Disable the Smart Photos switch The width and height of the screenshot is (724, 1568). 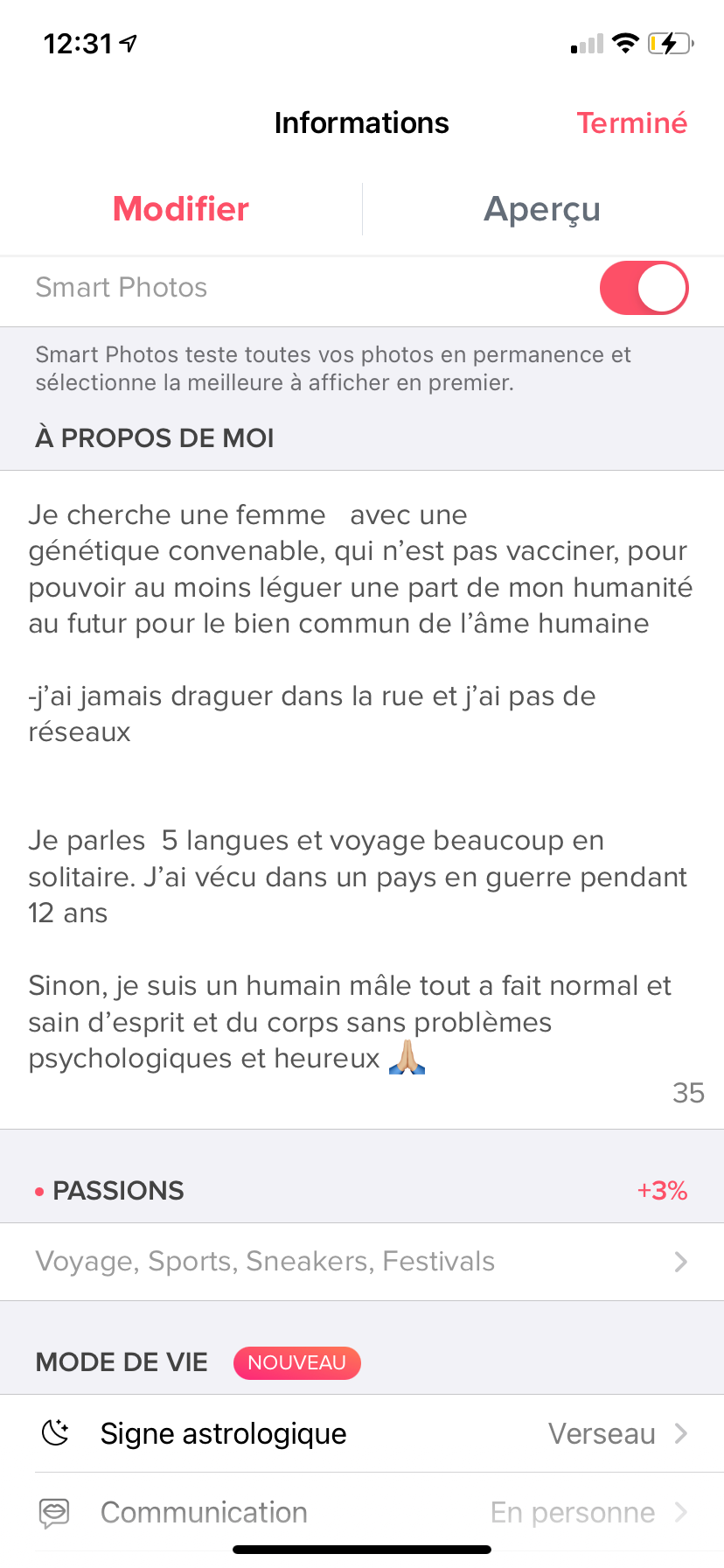[x=644, y=288]
